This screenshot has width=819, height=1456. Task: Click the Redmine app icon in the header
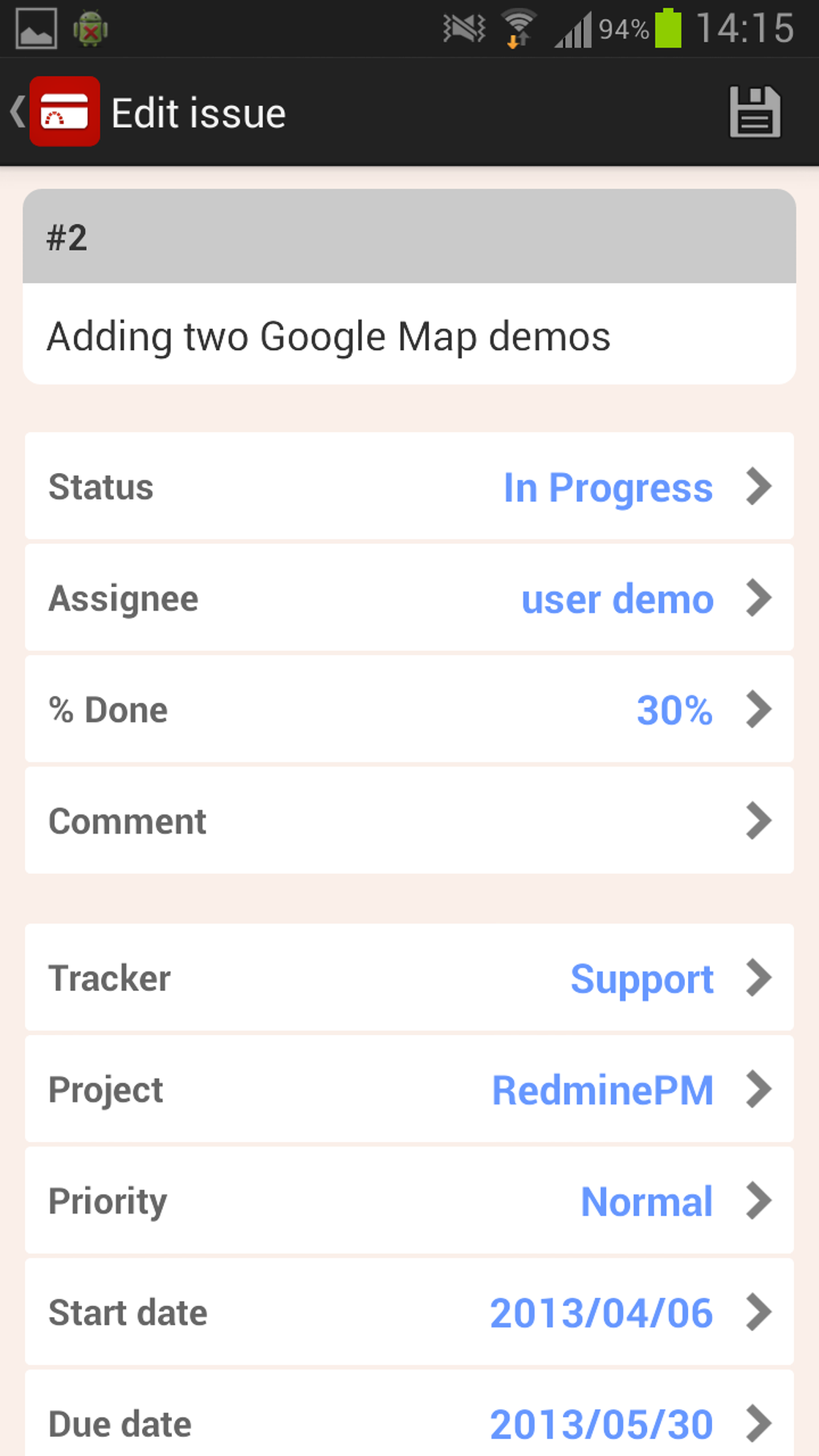[66, 112]
